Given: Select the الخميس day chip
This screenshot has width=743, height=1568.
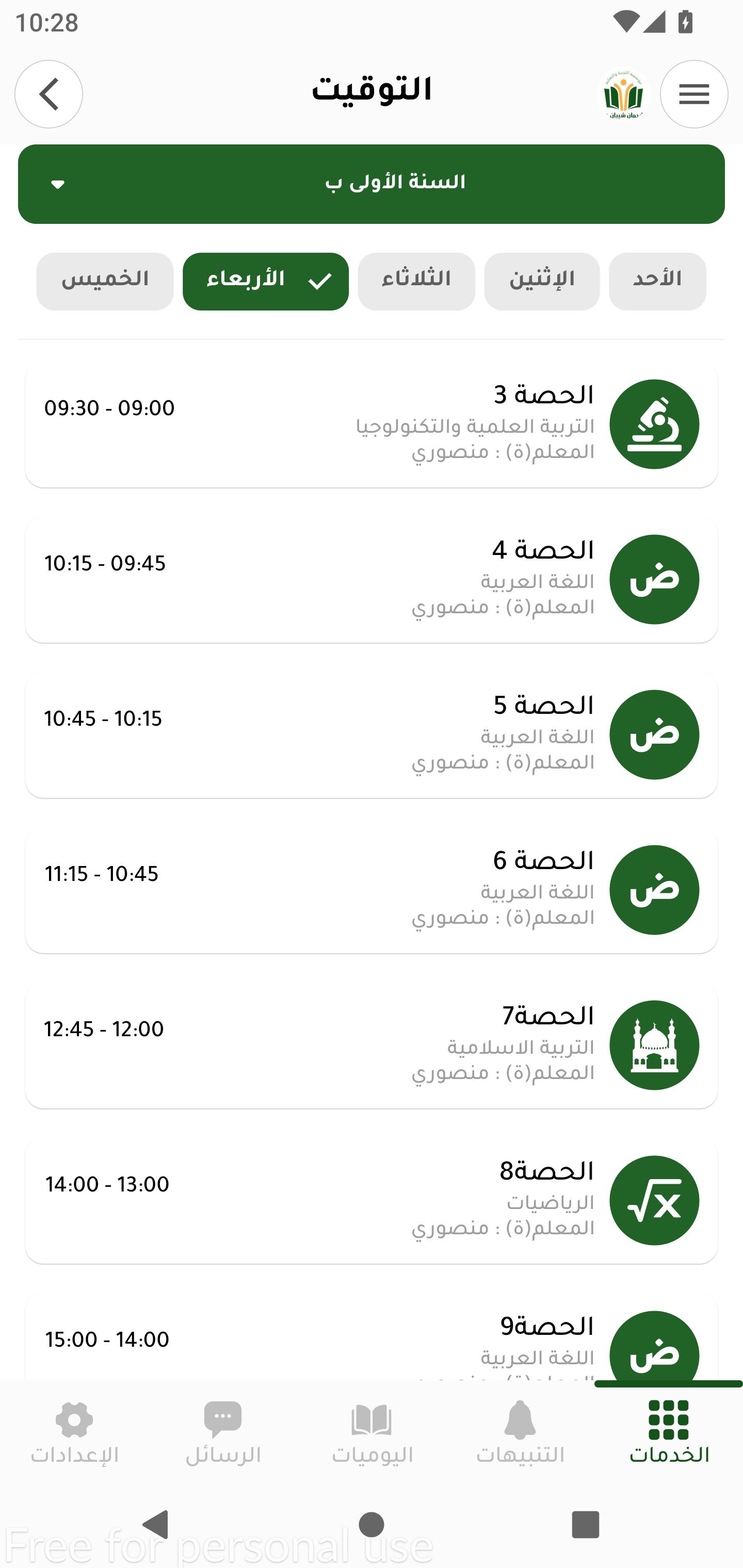Looking at the screenshot, I should coord(105,281).
